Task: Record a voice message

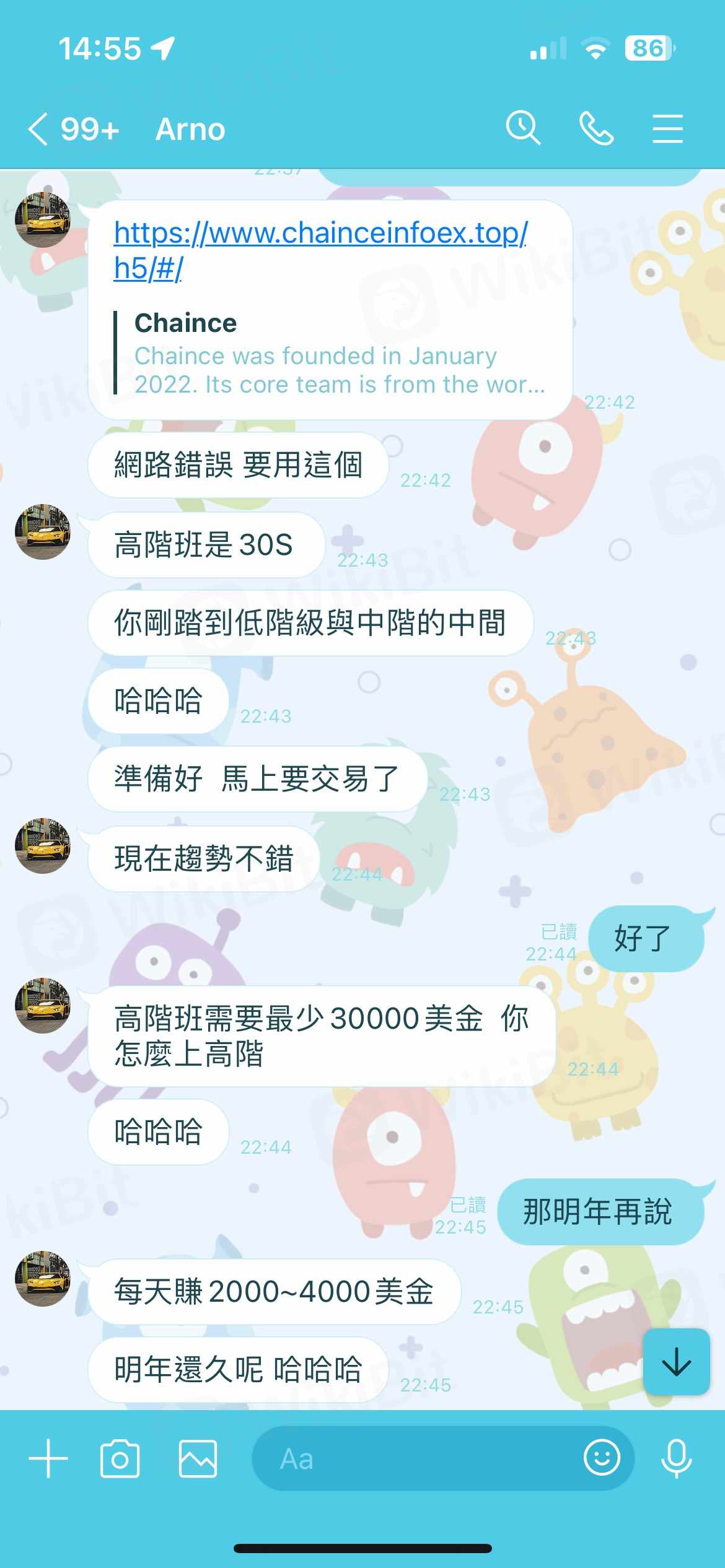Action: point(676,1459)
